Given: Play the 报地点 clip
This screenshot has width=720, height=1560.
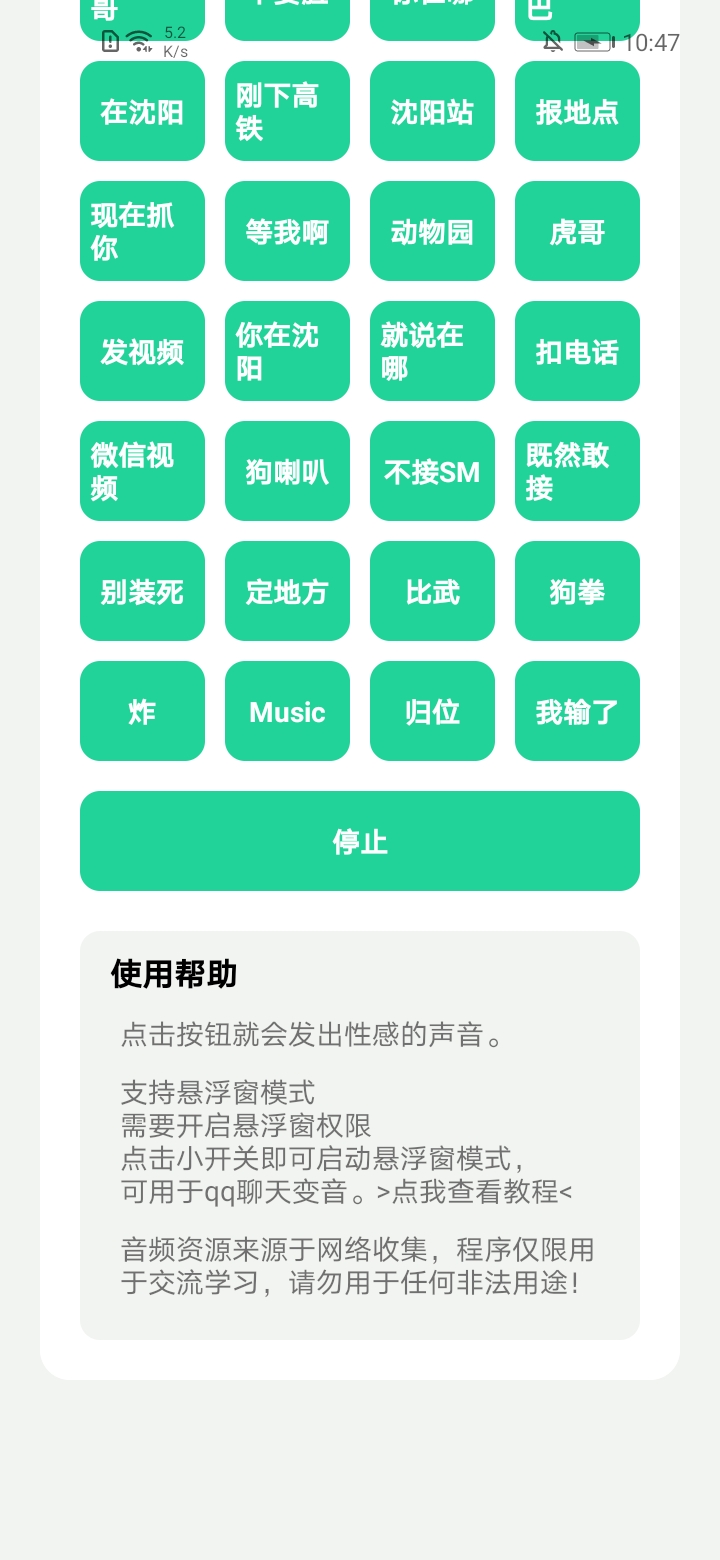Looking at the screenshot, I should tap(577, 111).
